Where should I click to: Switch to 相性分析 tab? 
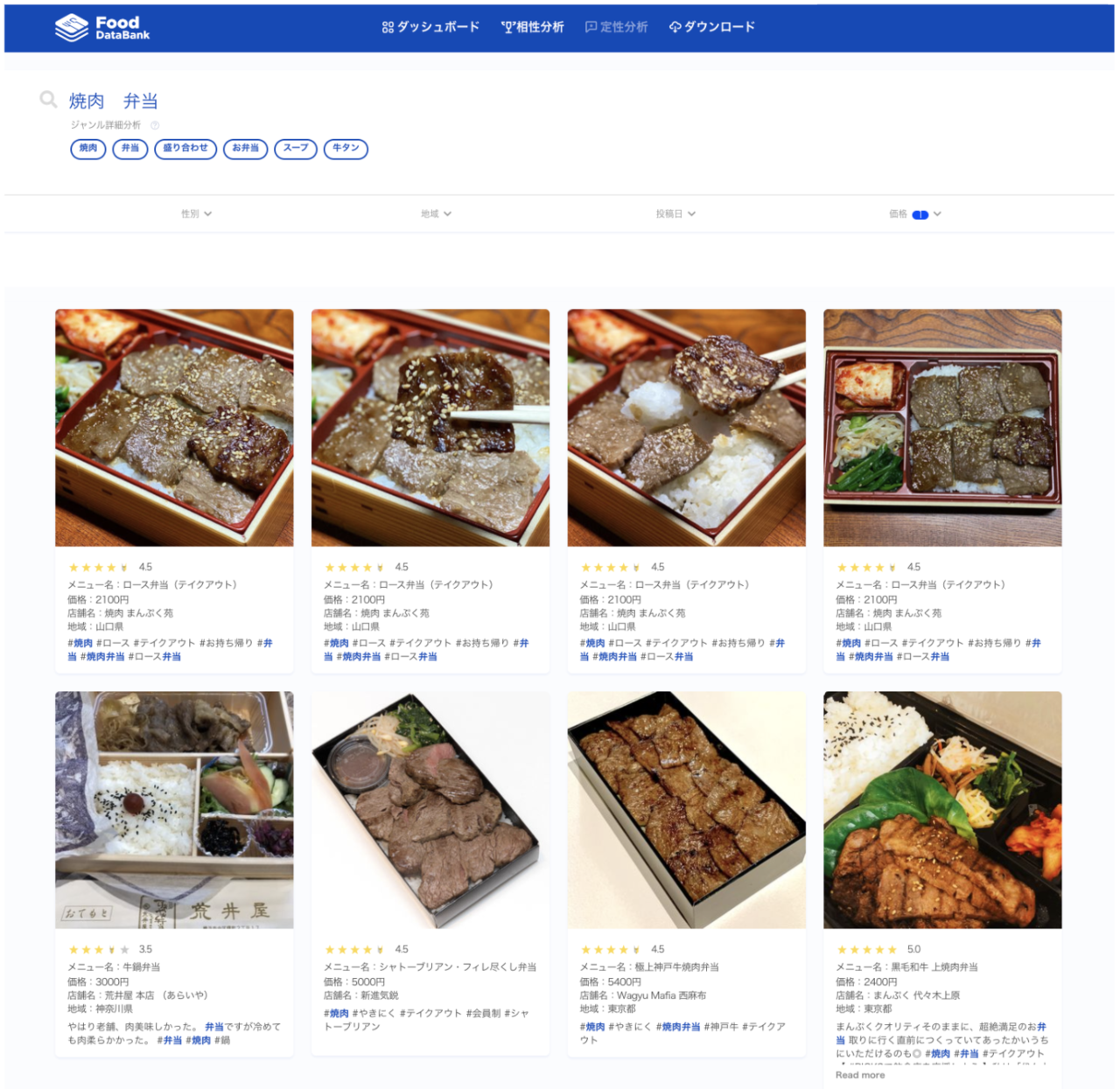pyautogui.click(x=532, y=27)
